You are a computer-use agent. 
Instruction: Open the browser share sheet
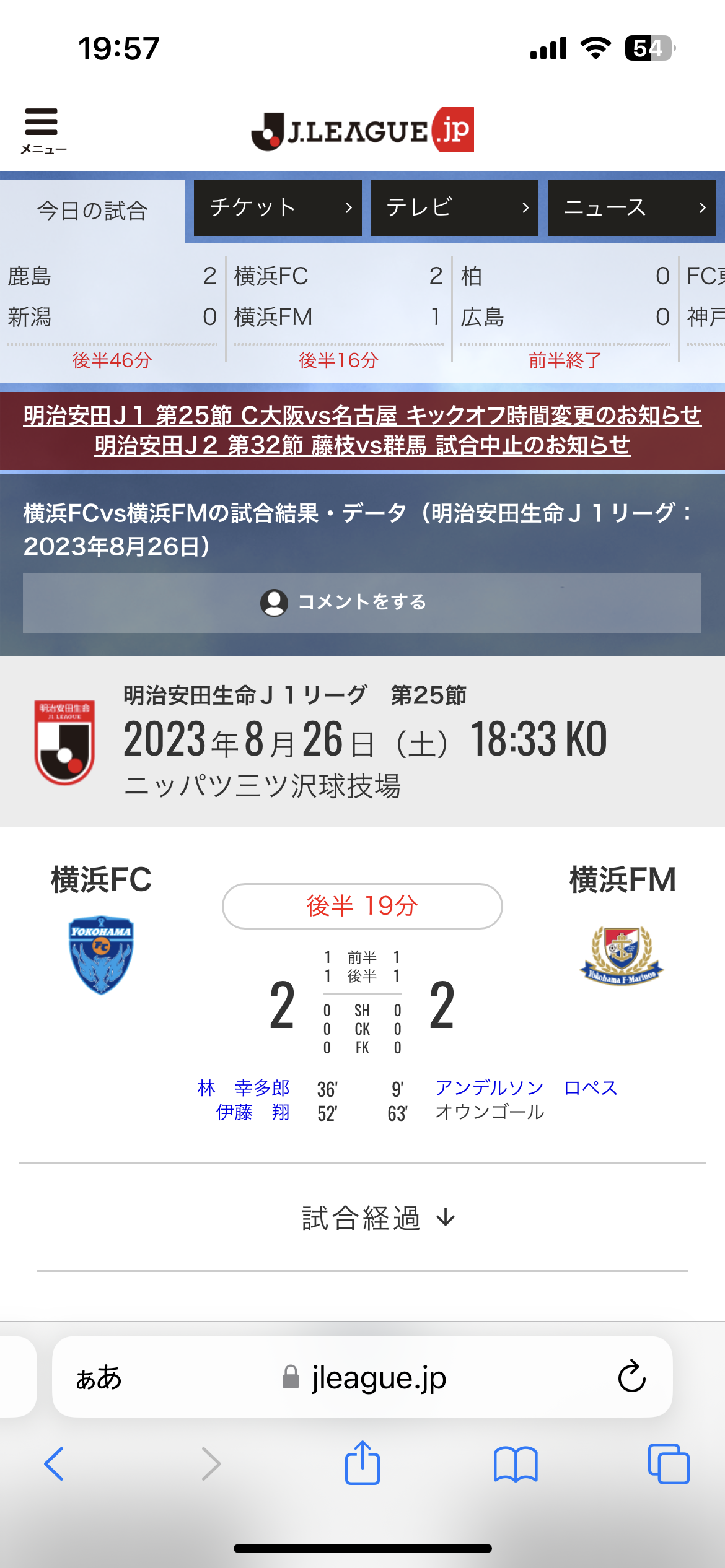(x=362, y=1464)
